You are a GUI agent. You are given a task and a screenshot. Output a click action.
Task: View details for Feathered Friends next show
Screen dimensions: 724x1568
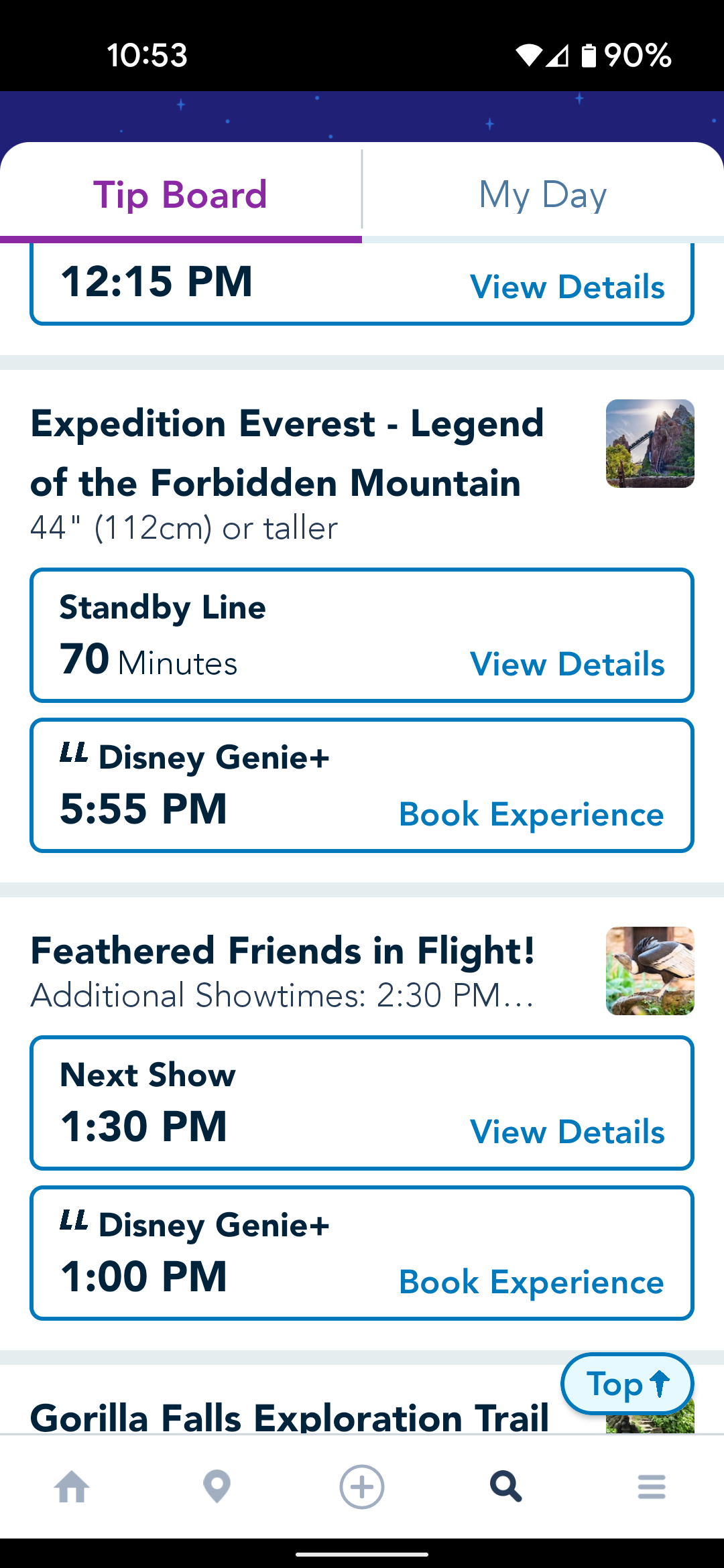(567, 1132)
